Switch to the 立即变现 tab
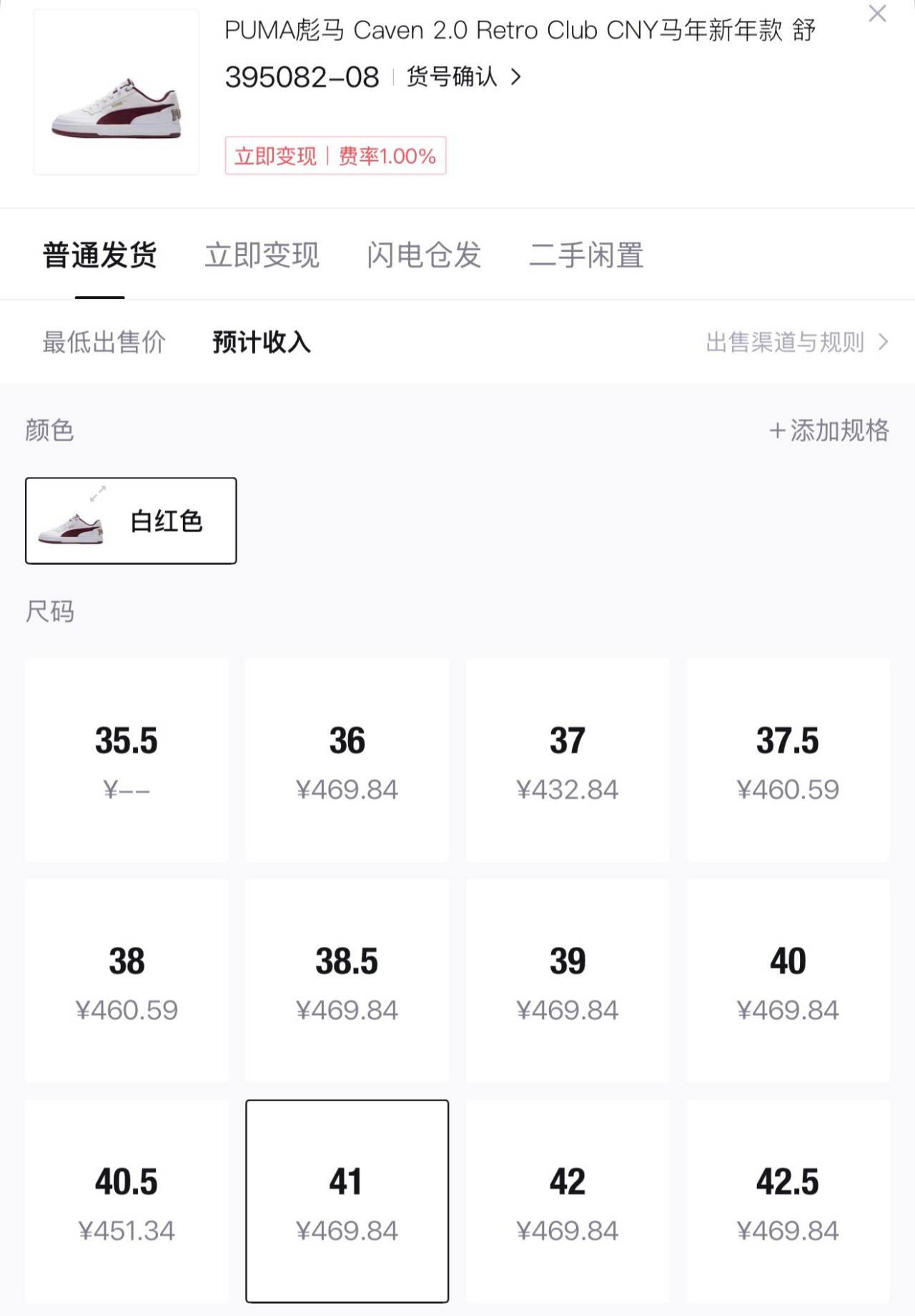 (x=262, y=255)
